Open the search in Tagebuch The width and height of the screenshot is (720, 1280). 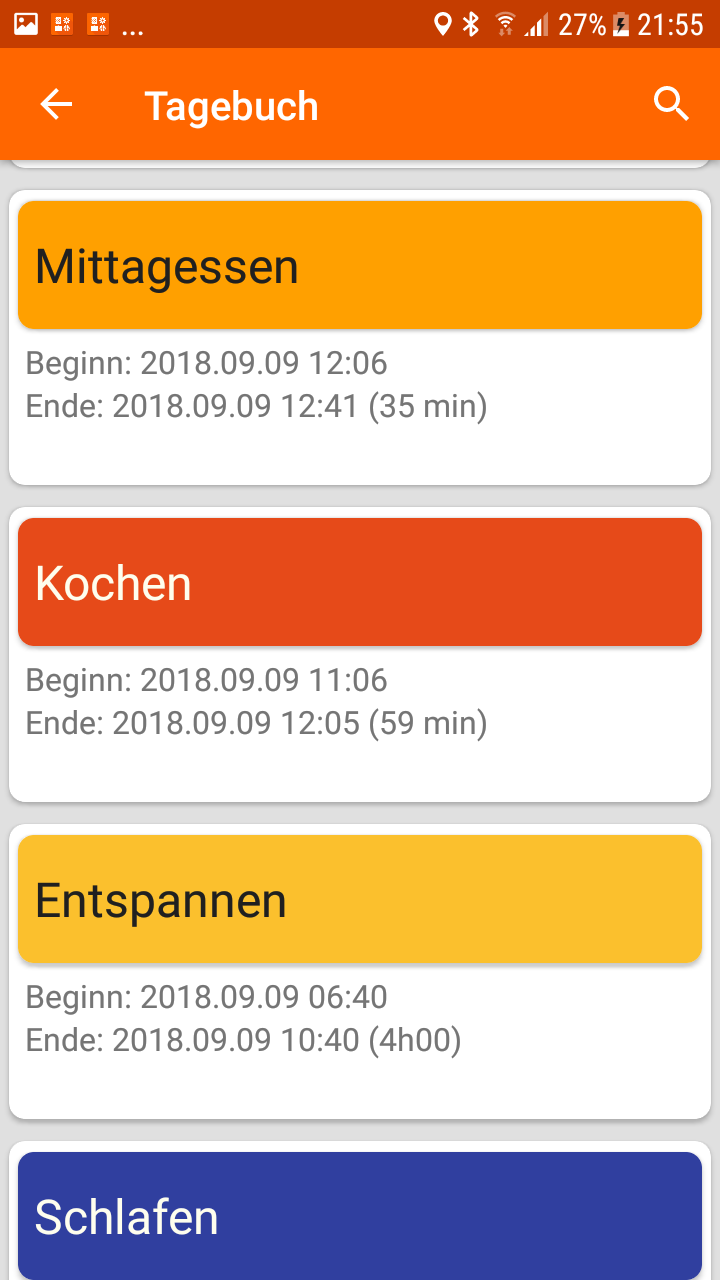pos(671,104)
